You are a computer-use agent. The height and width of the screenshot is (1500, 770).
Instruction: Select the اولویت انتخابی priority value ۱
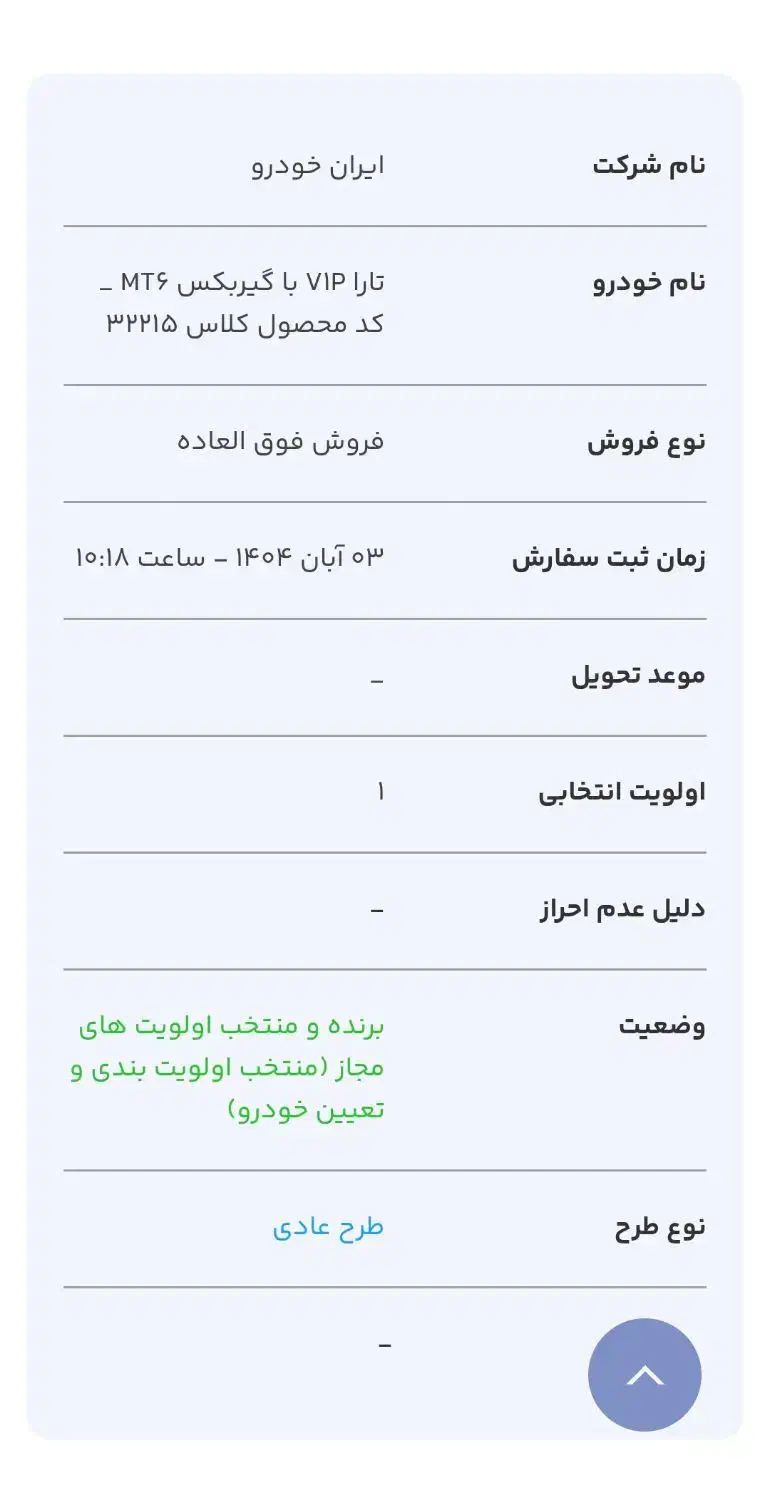(x=379, y=791)
